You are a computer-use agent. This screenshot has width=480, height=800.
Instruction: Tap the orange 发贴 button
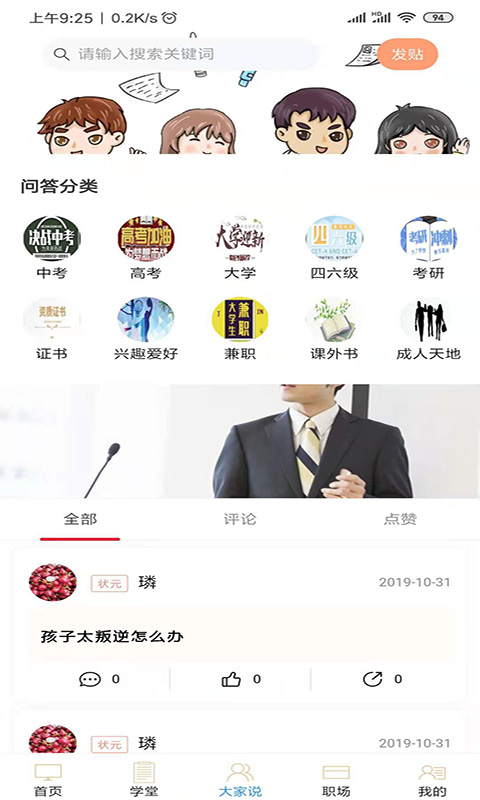pyautogui.click(x=408, y=54)
